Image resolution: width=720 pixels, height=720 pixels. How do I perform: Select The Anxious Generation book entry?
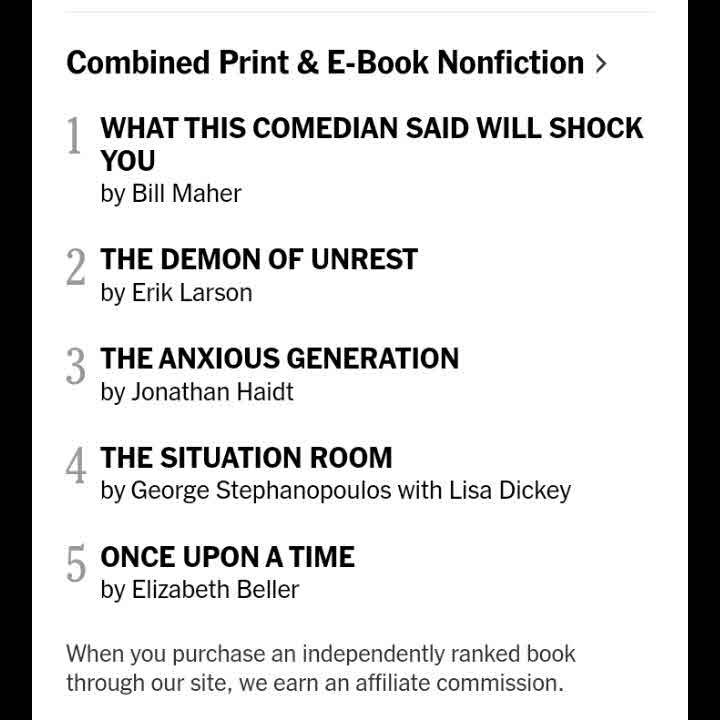pyautogui.click(x=279, y=359)
